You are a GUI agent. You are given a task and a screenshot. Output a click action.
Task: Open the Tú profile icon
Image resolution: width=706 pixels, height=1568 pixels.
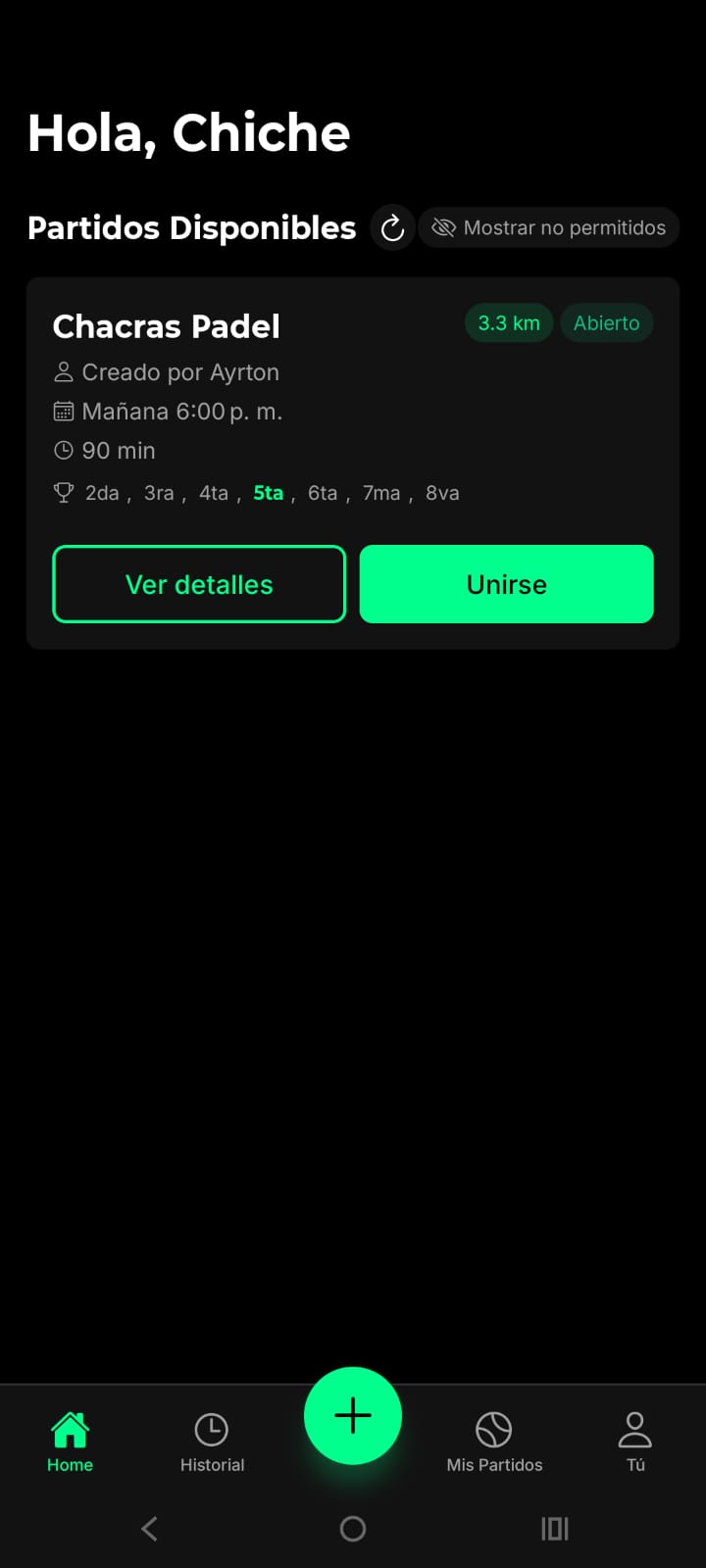point(634,1429)
